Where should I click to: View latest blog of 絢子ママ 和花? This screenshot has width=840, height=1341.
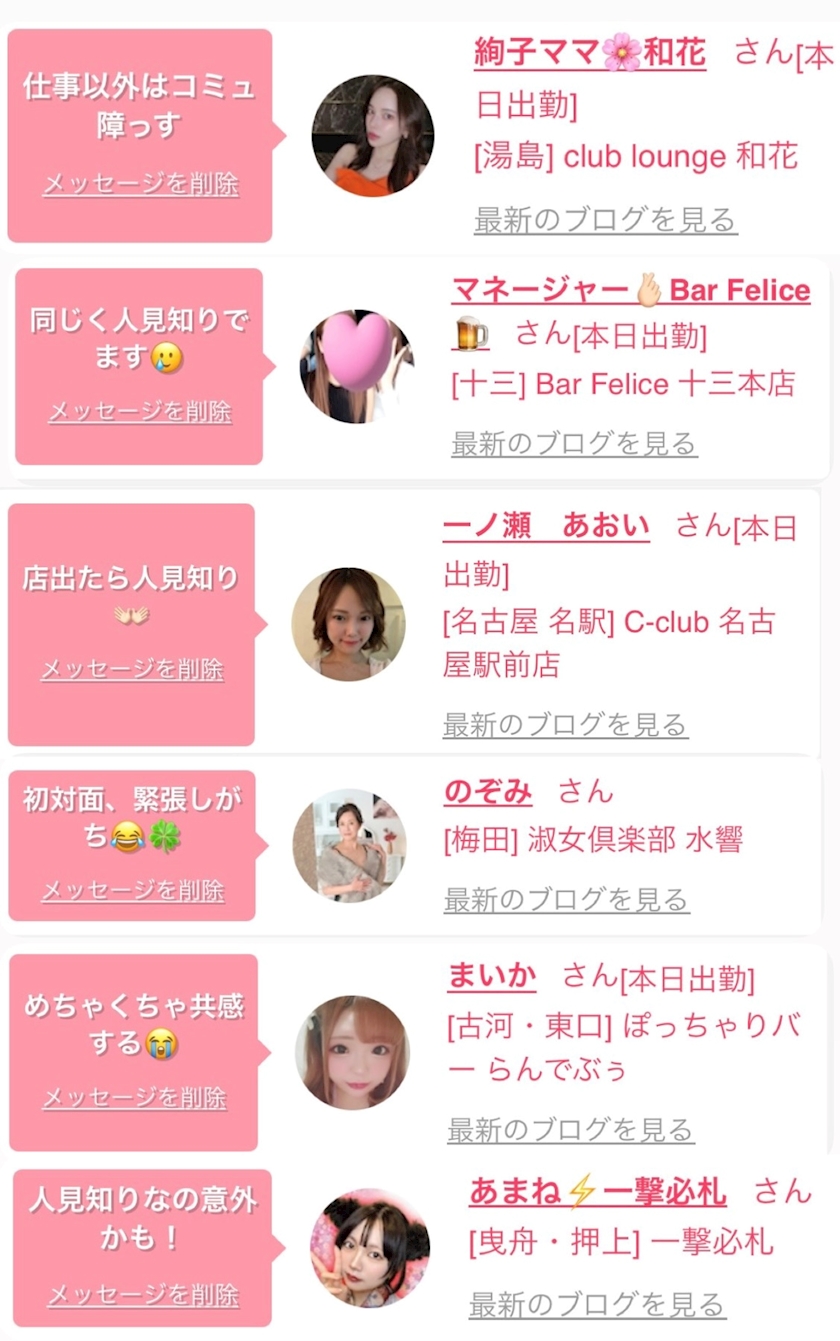(605, 220)
